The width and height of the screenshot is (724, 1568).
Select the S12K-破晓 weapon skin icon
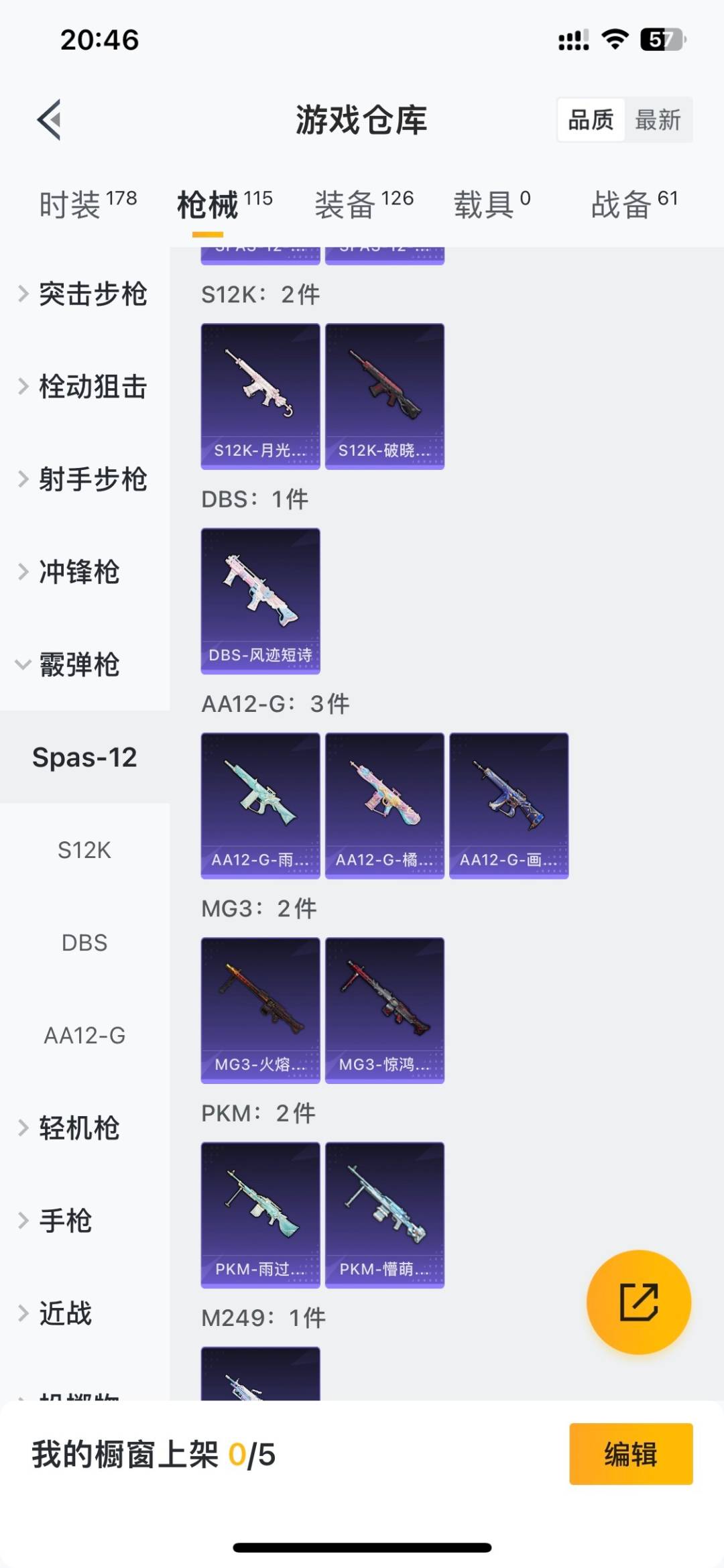coord(385,394)
